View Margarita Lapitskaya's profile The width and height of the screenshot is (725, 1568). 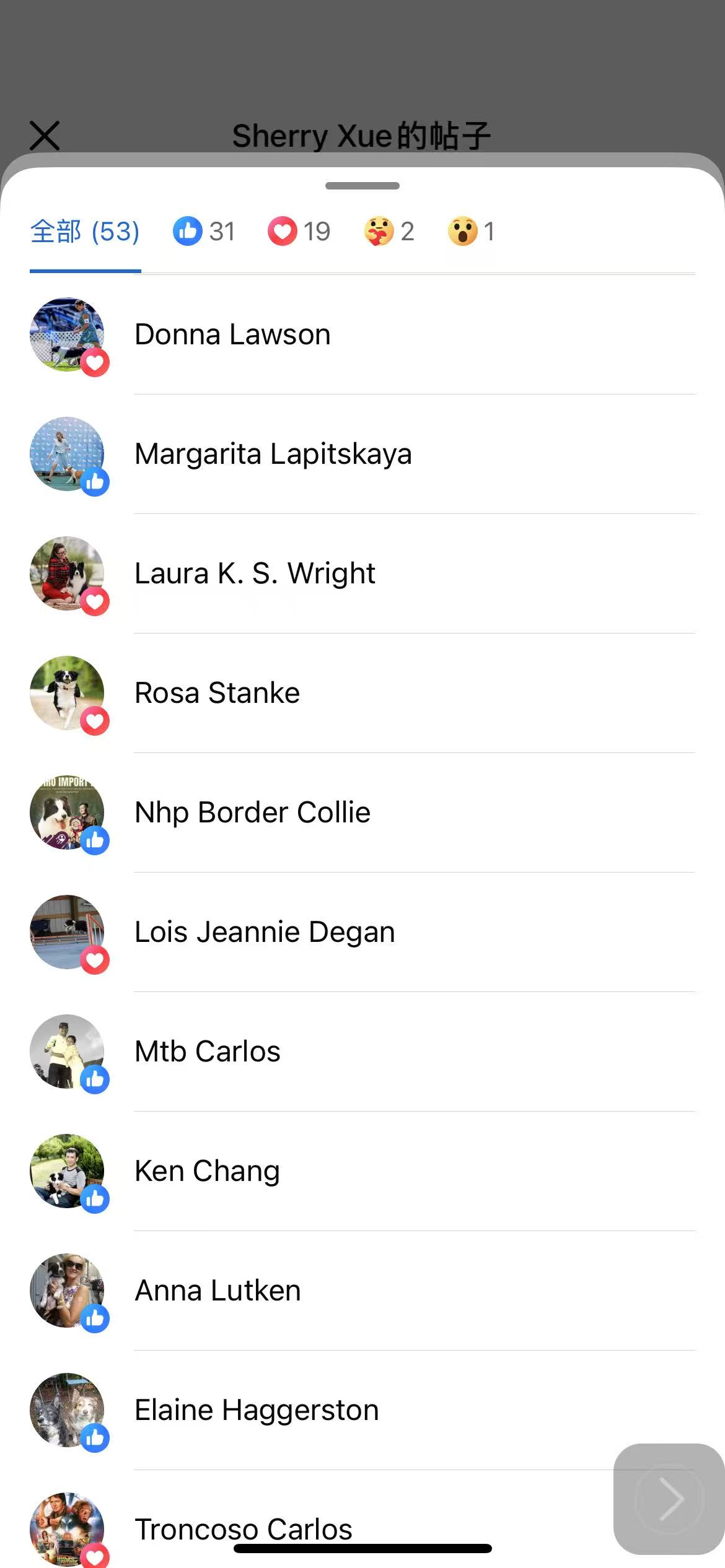273,454
